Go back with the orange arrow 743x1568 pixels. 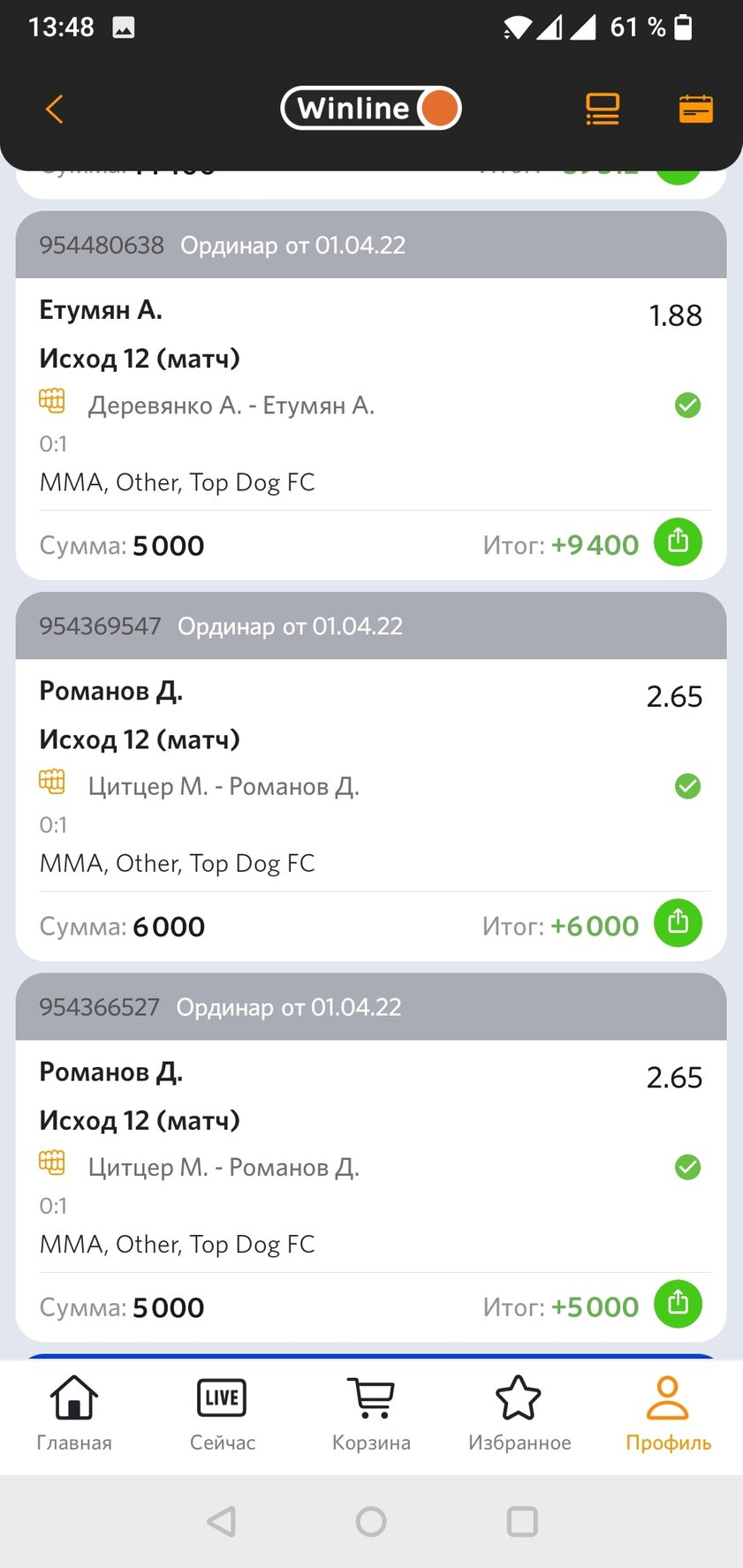pyautogui.click(x=55, y=110)
